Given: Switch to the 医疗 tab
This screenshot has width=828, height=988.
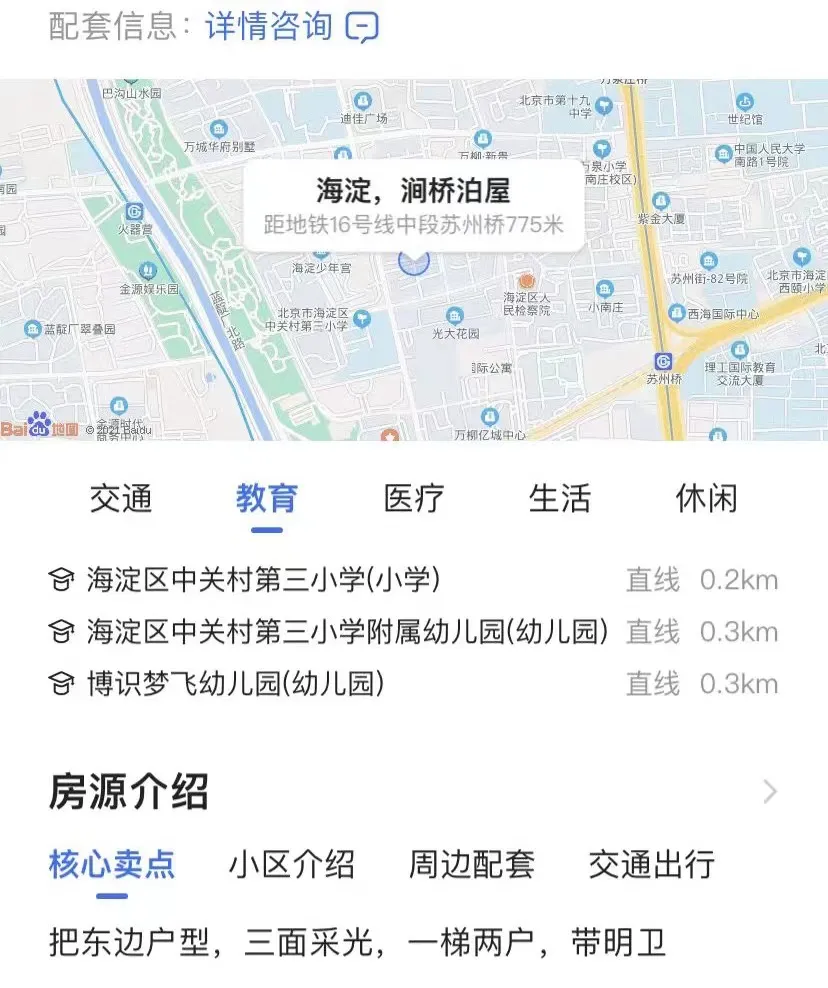Looking at the screenshot, I should (x=414, y=499).
